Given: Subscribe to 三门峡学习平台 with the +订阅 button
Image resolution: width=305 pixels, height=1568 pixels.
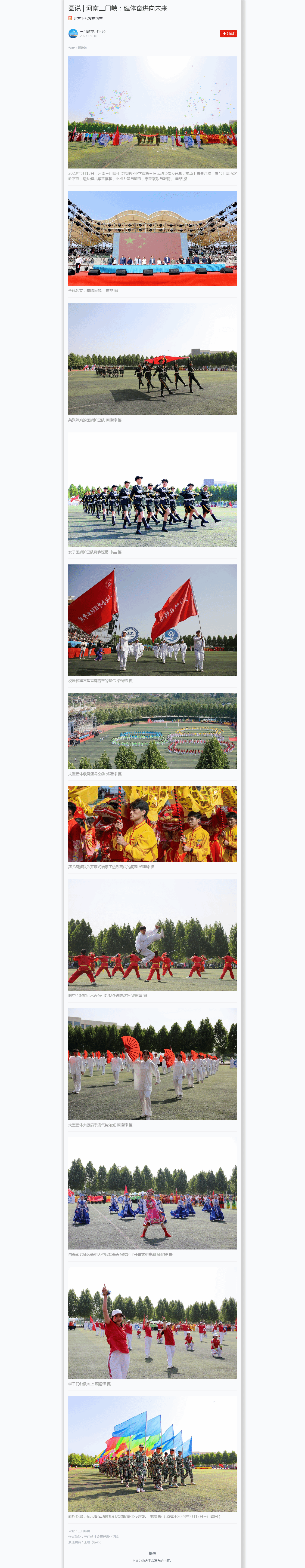Looking at the screenshot, I should coord(228,34).
